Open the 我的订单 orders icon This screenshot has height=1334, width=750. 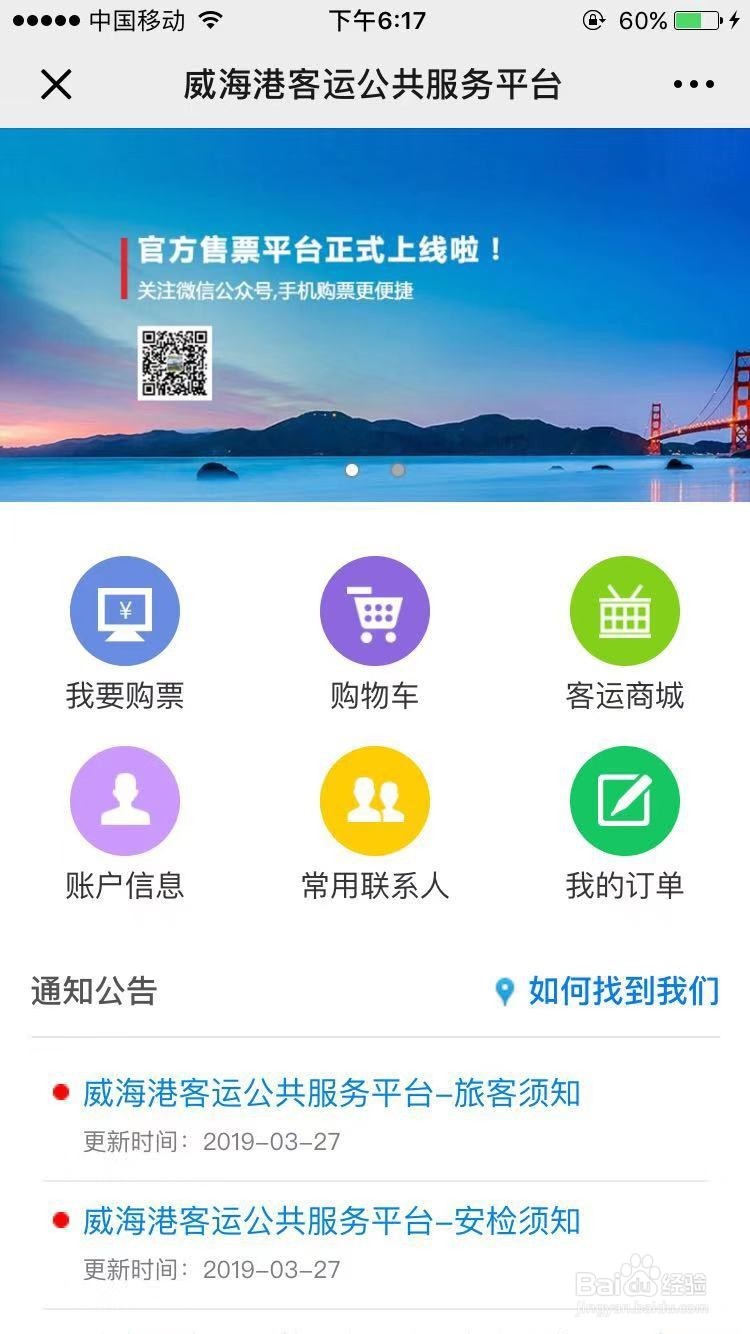(x=624, y=800)
